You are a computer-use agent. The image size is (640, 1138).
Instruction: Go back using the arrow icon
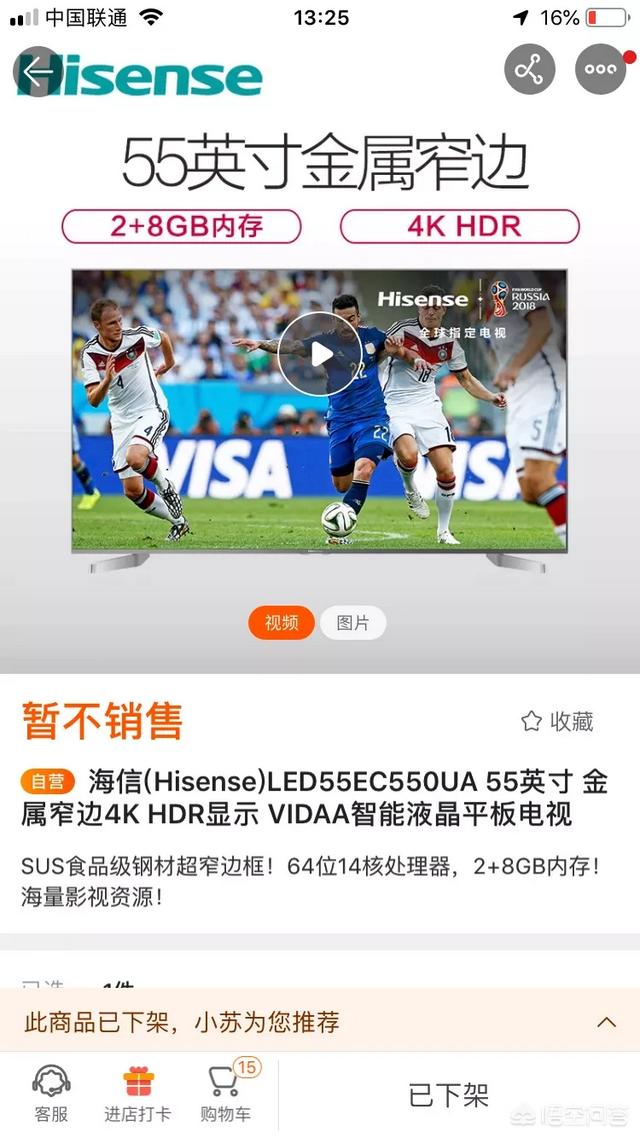(37, 71)
